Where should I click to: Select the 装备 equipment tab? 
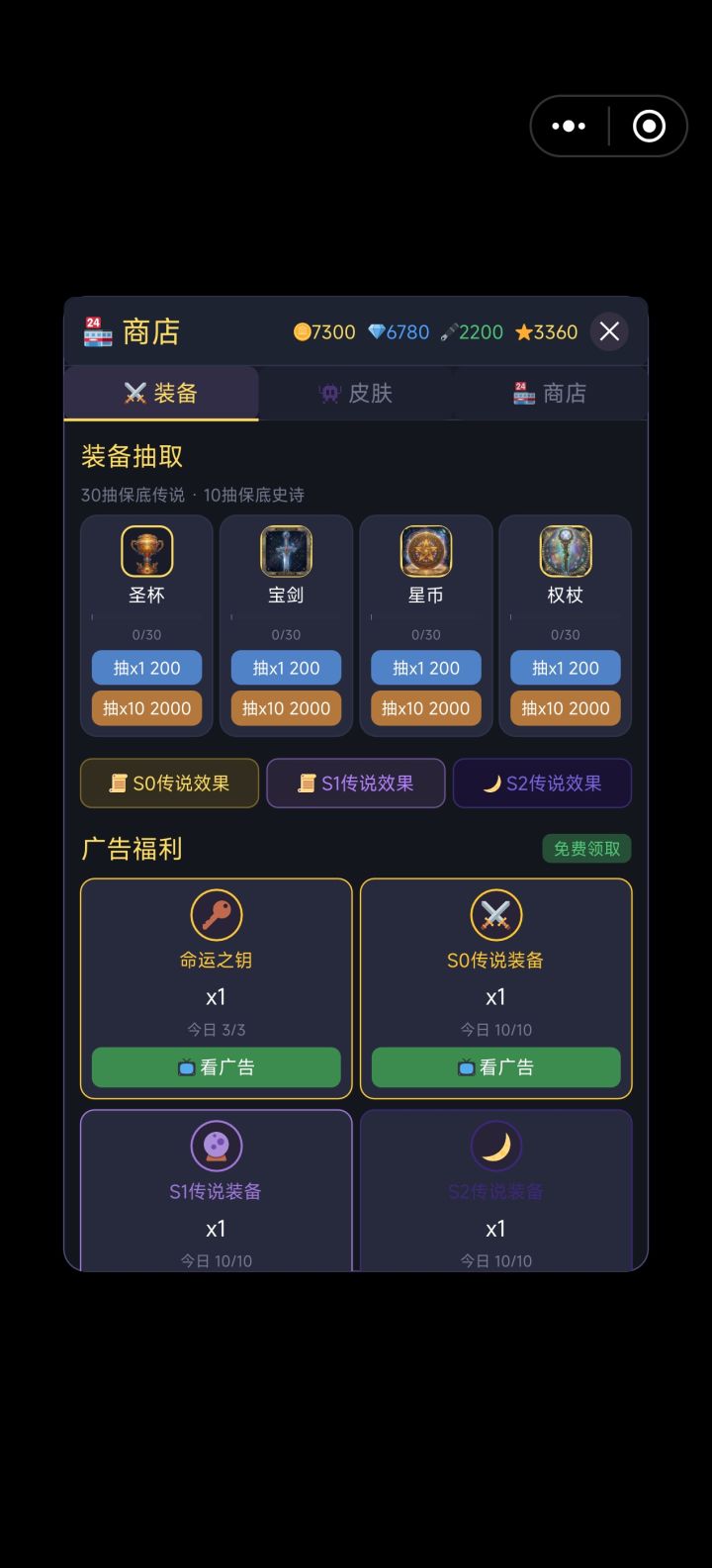[x=161, y=393]
